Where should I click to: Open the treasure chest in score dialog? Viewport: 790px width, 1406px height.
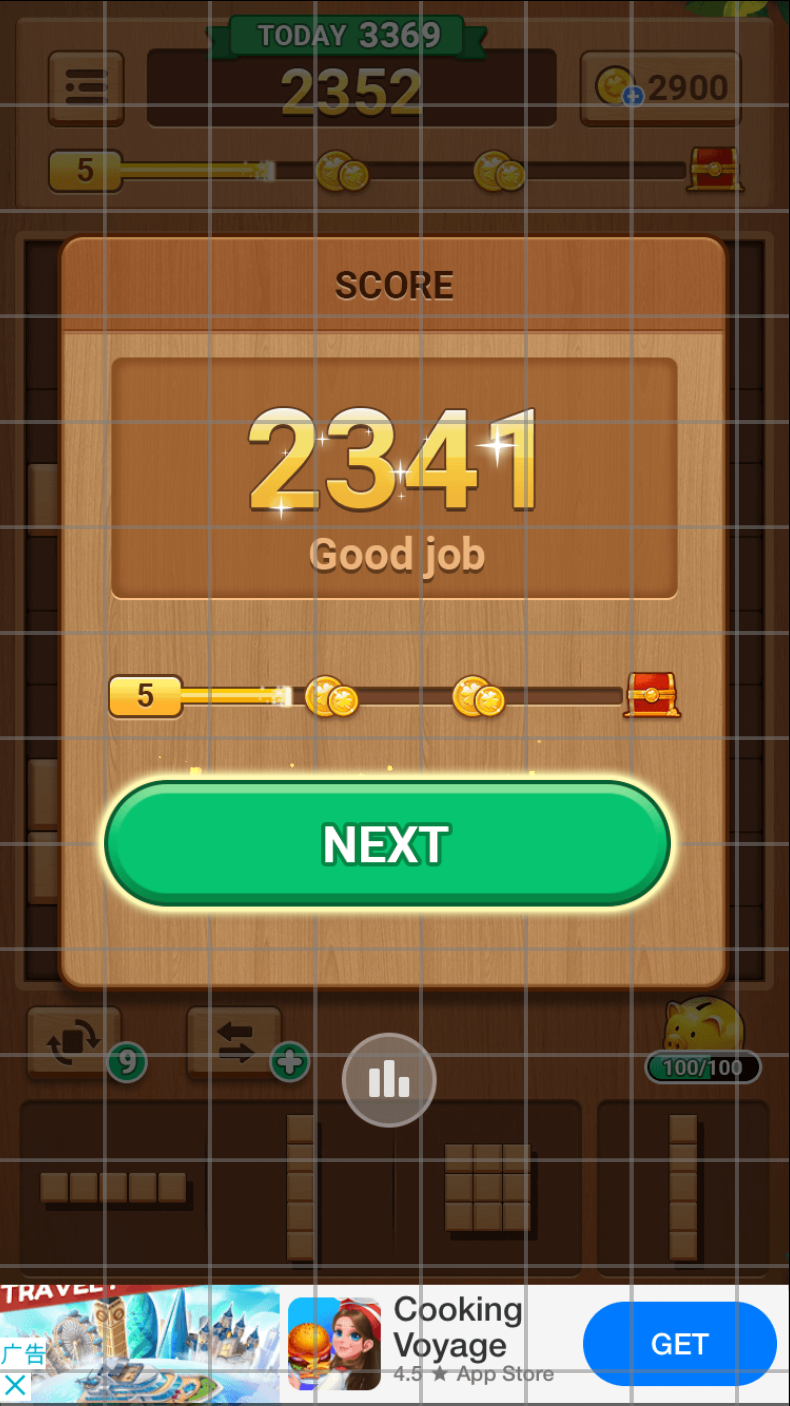click(x=652, y=694)
